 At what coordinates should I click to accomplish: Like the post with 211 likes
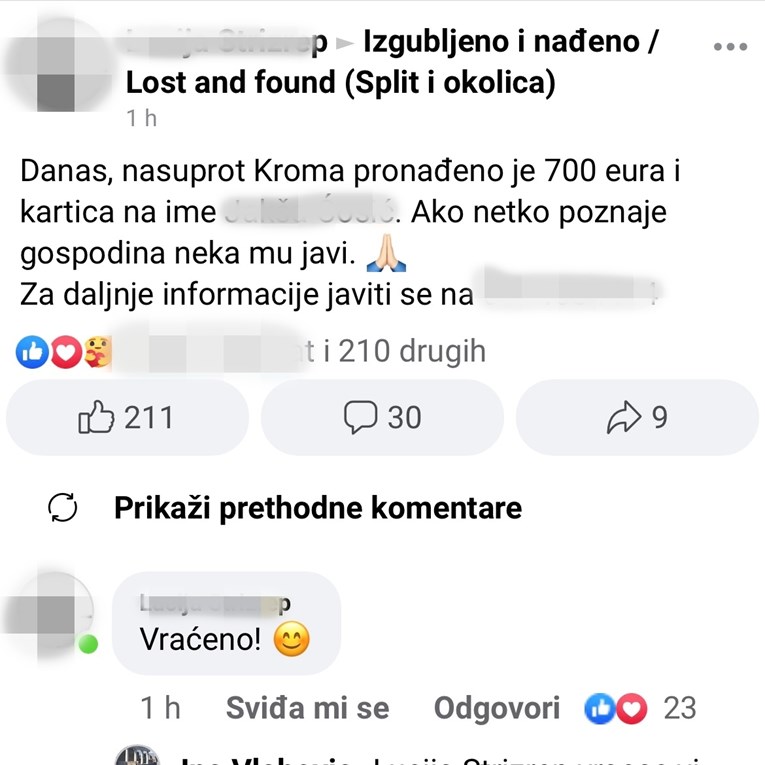click(127, 417)
